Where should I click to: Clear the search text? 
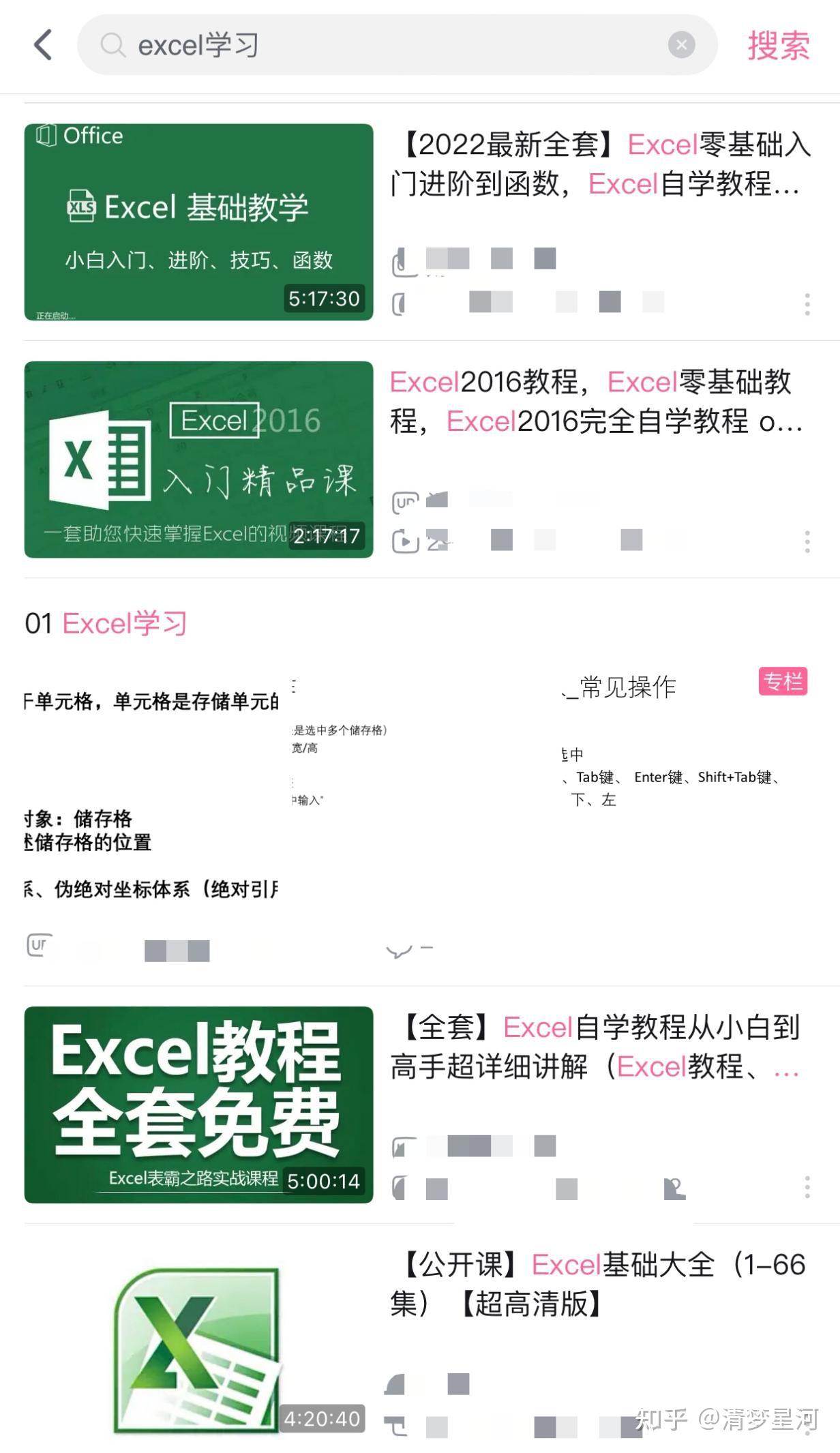pyautogui.click(x=680, y=45)
